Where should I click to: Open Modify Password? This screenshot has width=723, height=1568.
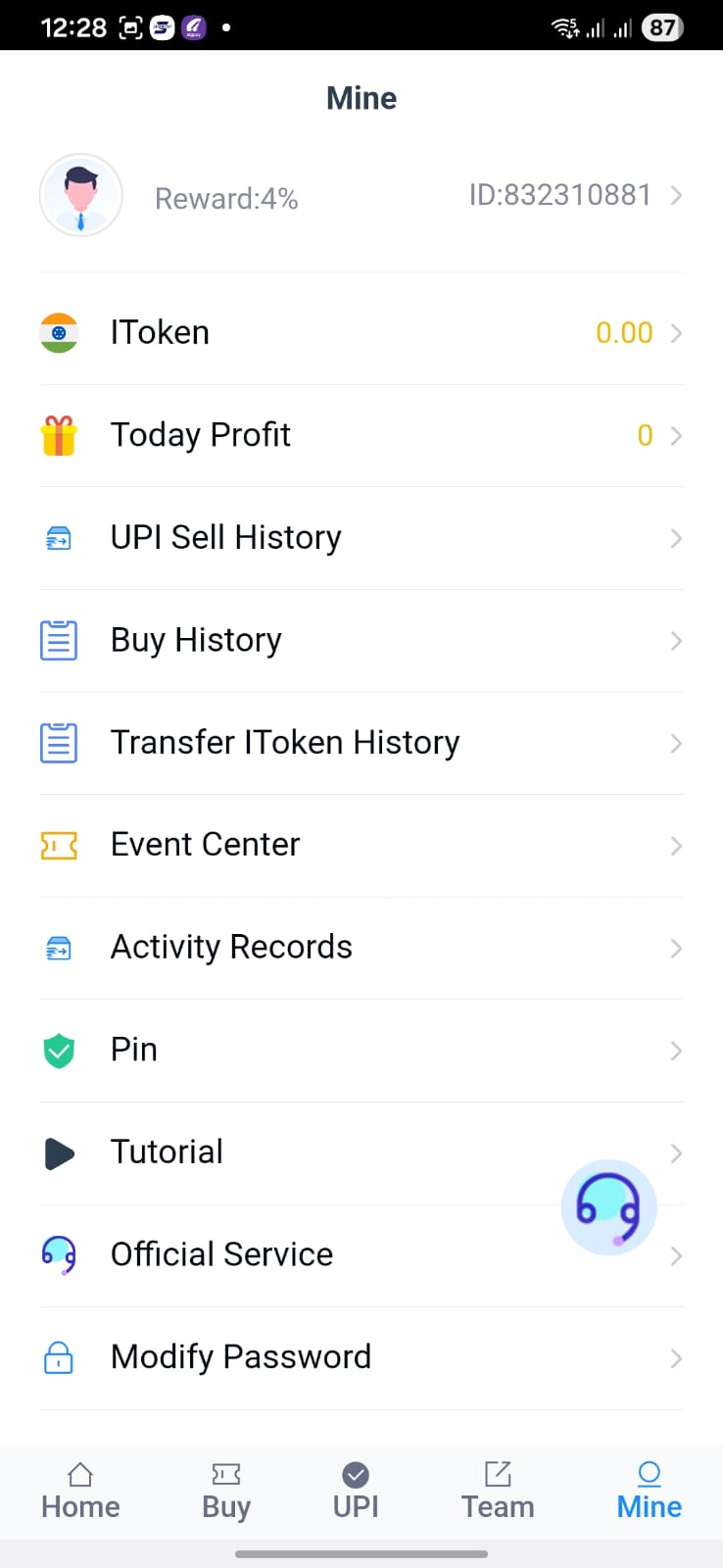click(361, 1358)
